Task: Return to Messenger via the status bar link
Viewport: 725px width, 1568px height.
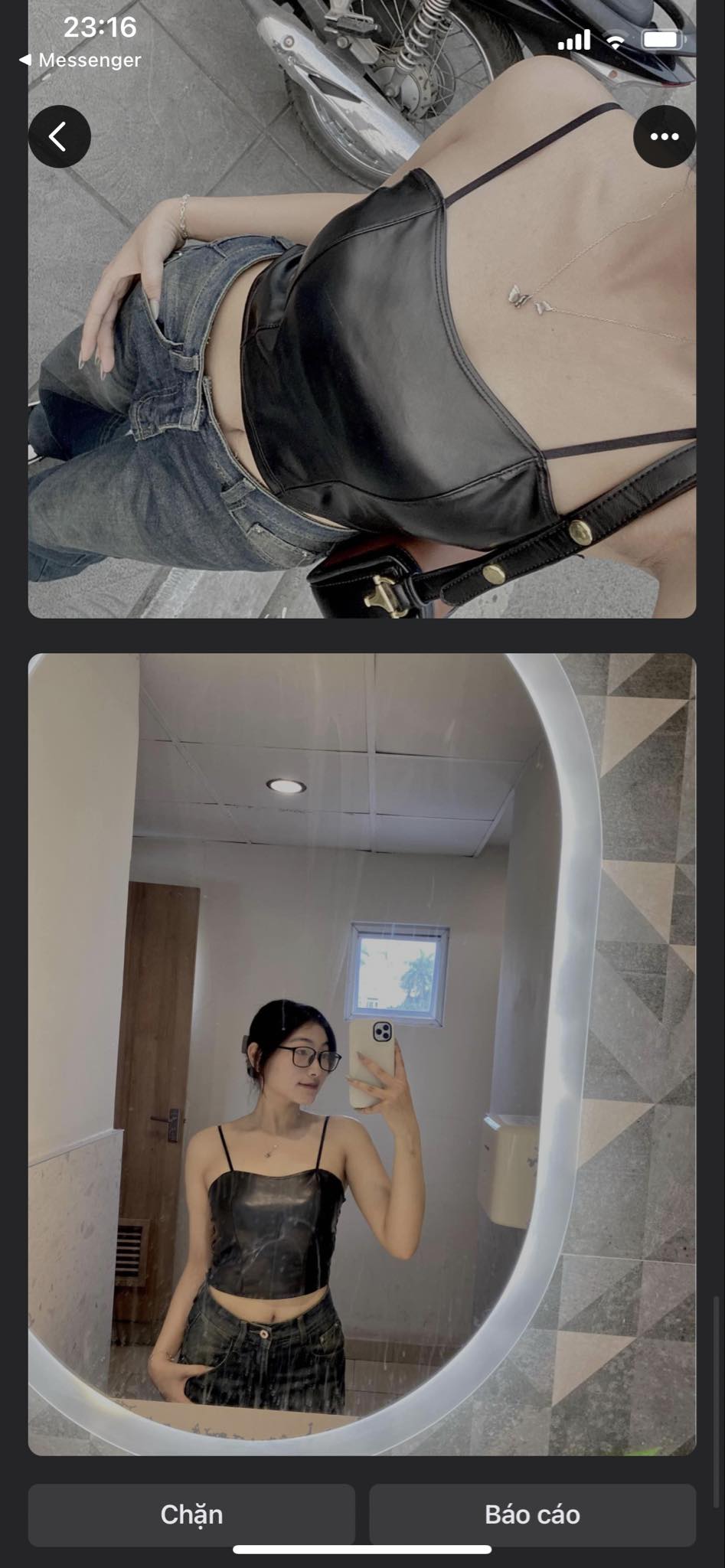Action: (80, 60)
